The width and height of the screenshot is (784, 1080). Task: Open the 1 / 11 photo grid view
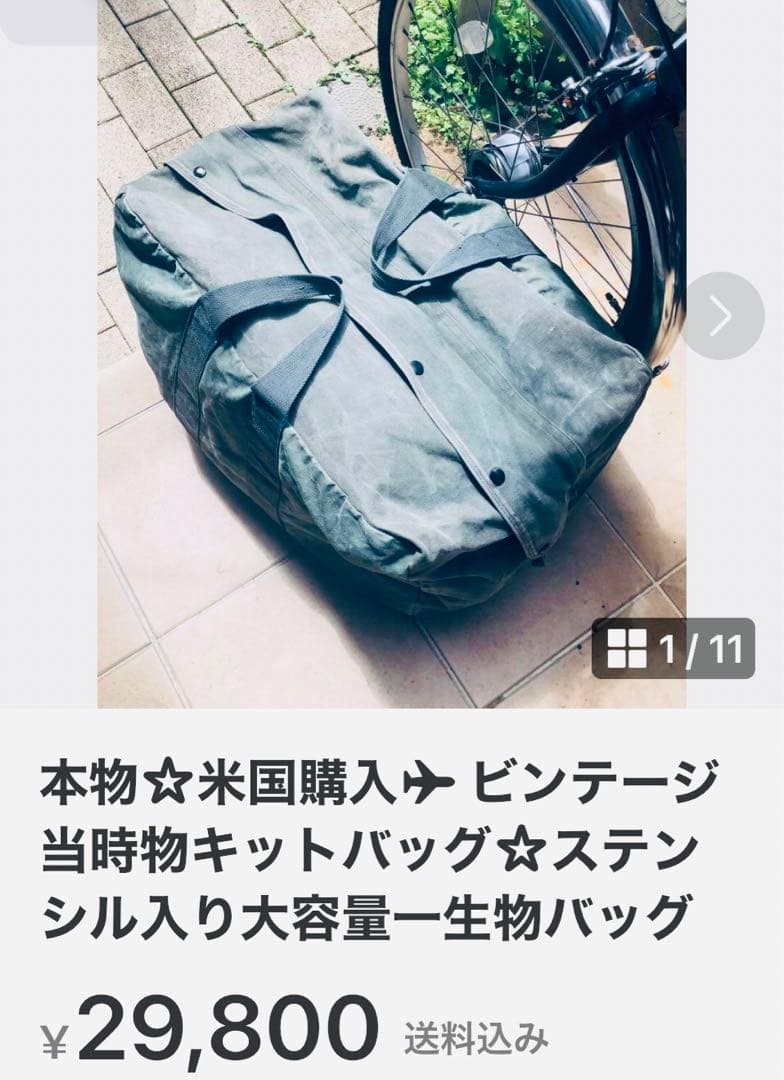click(673, 649)
